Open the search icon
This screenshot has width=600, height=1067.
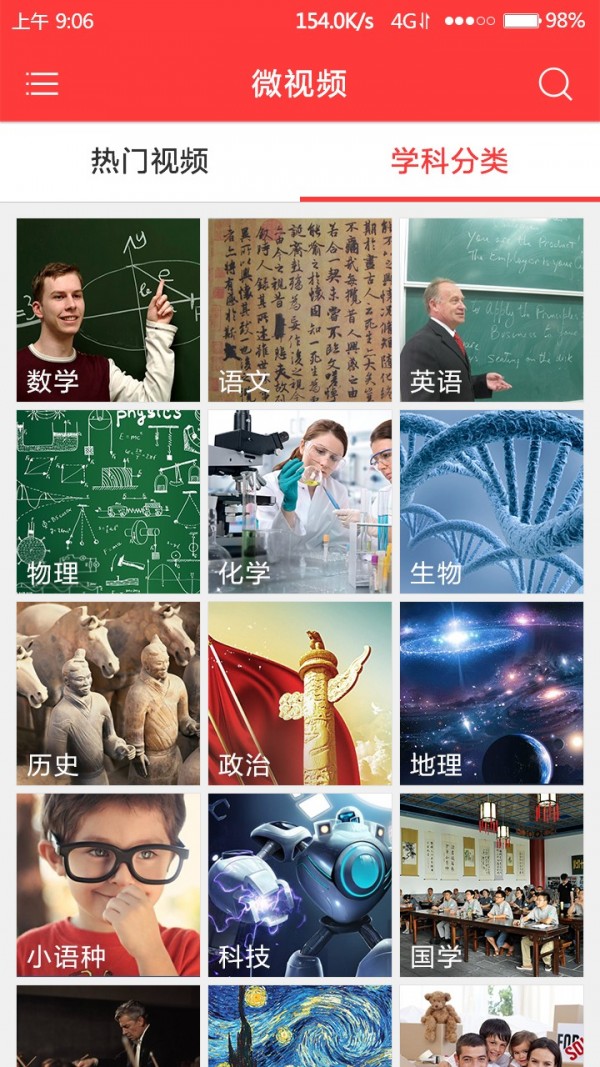pos(555,84)
